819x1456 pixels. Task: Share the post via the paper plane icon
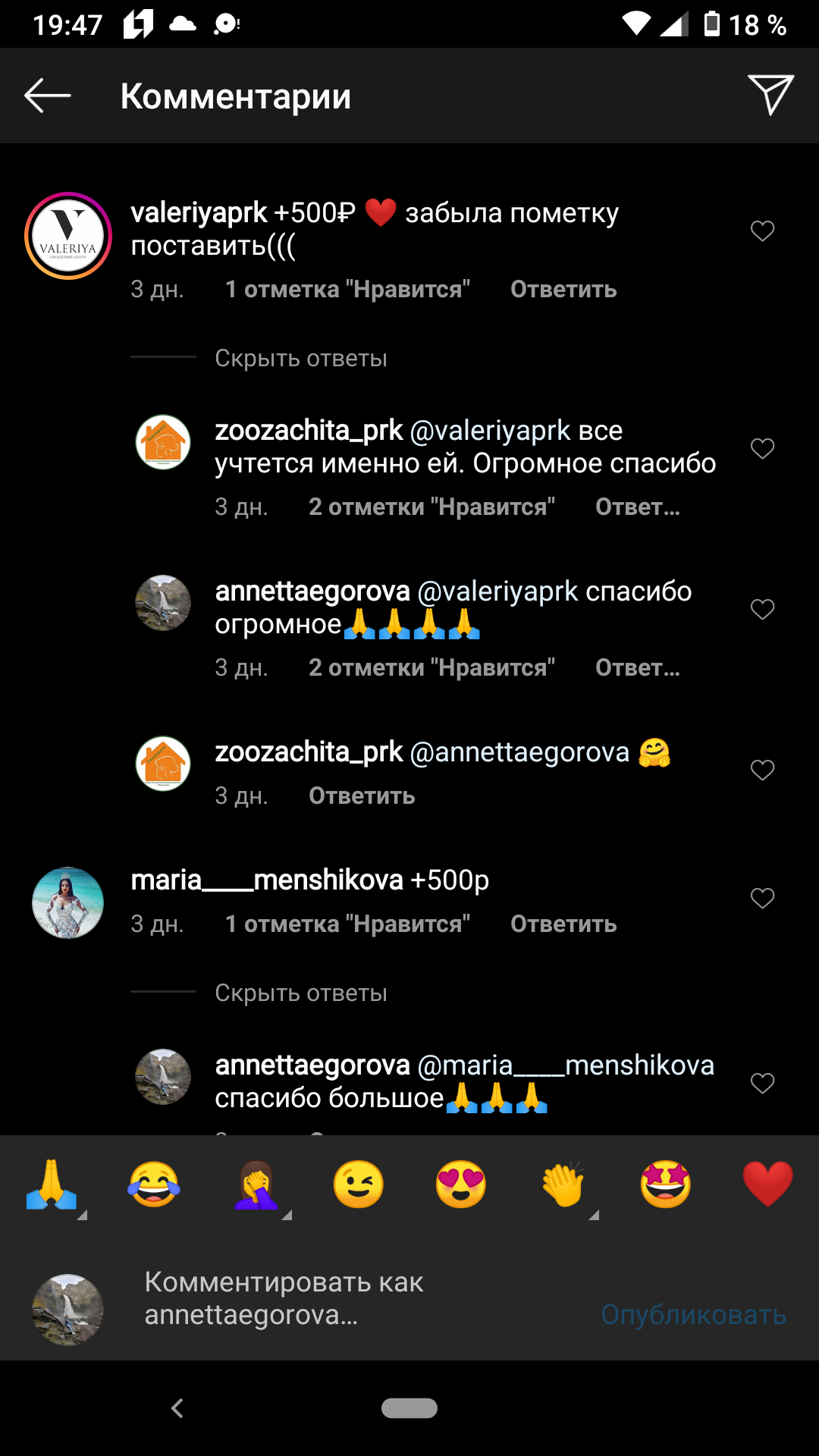click(x=770, y=95)
